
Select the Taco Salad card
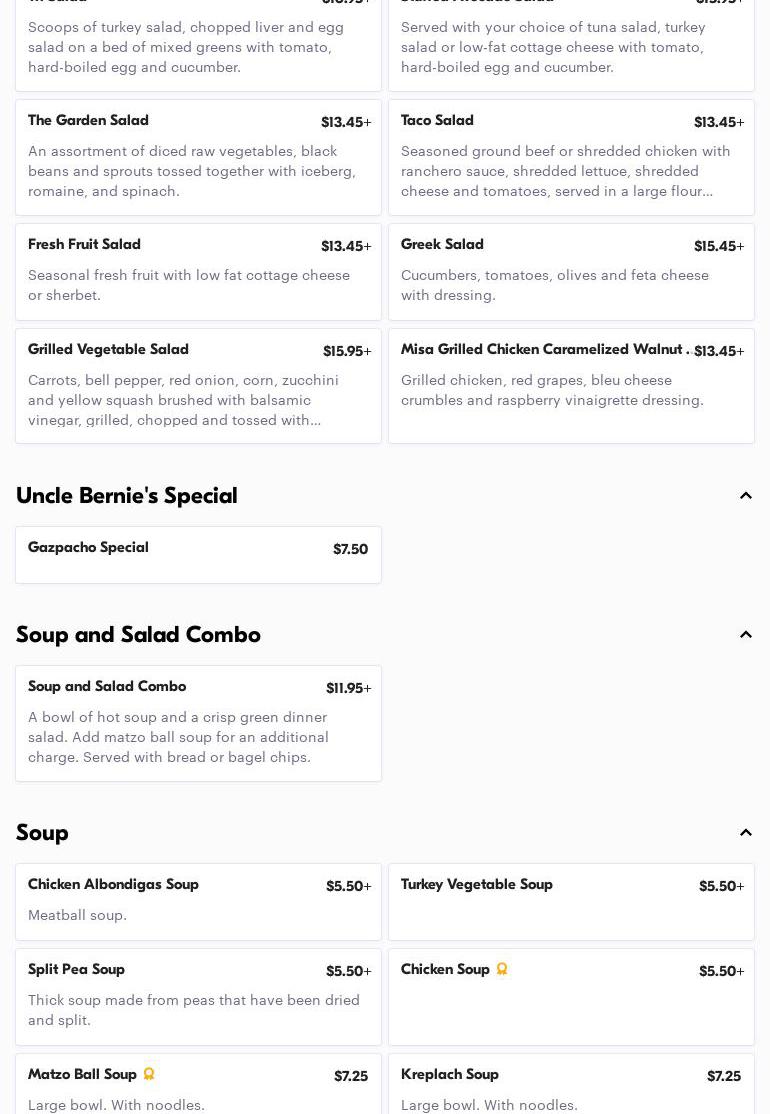tap(571, 157)
